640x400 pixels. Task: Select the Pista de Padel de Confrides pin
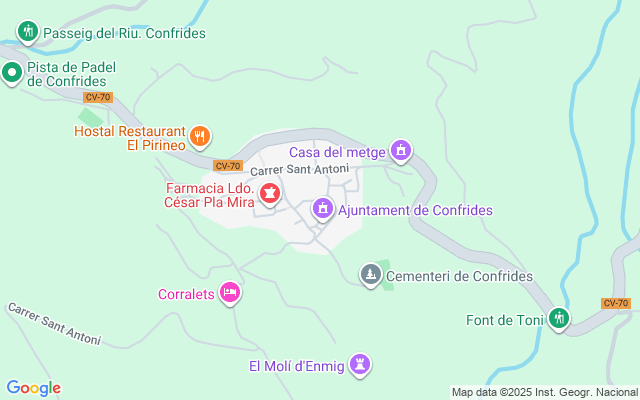[12, 72]
